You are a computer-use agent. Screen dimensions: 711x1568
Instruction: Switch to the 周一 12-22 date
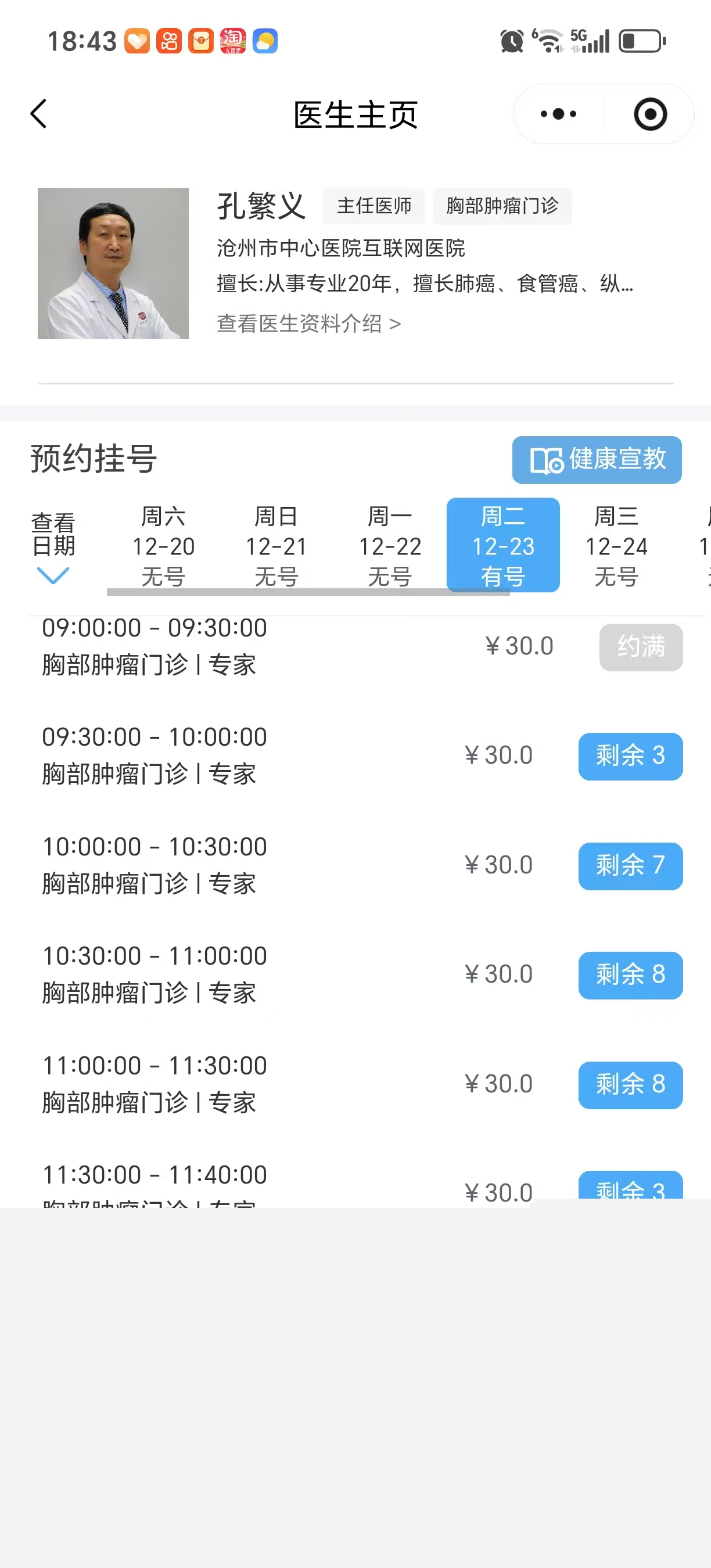390,545
